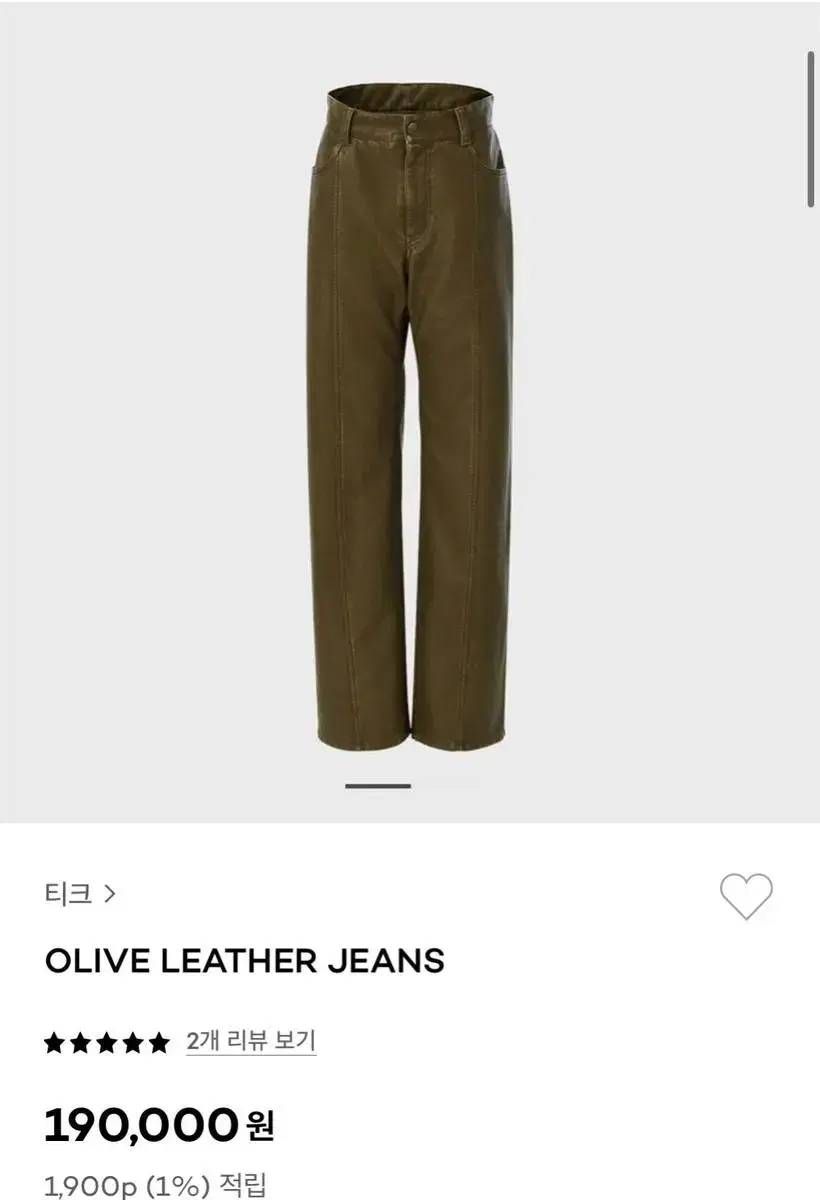
Task: Tap the second star in the rating
Action: tap(80, 1044)
